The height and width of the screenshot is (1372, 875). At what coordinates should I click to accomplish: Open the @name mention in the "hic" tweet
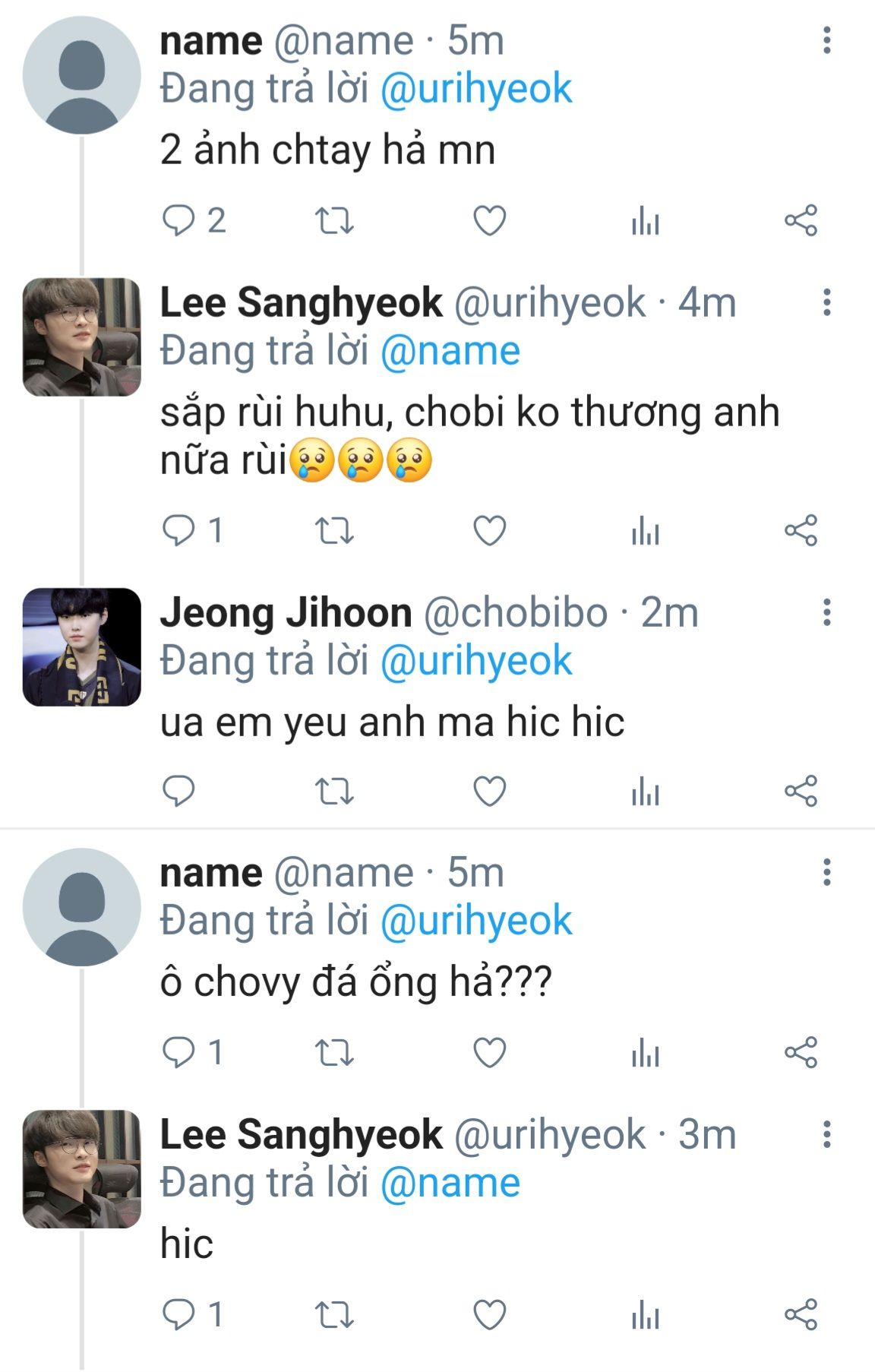[450, 1183]
